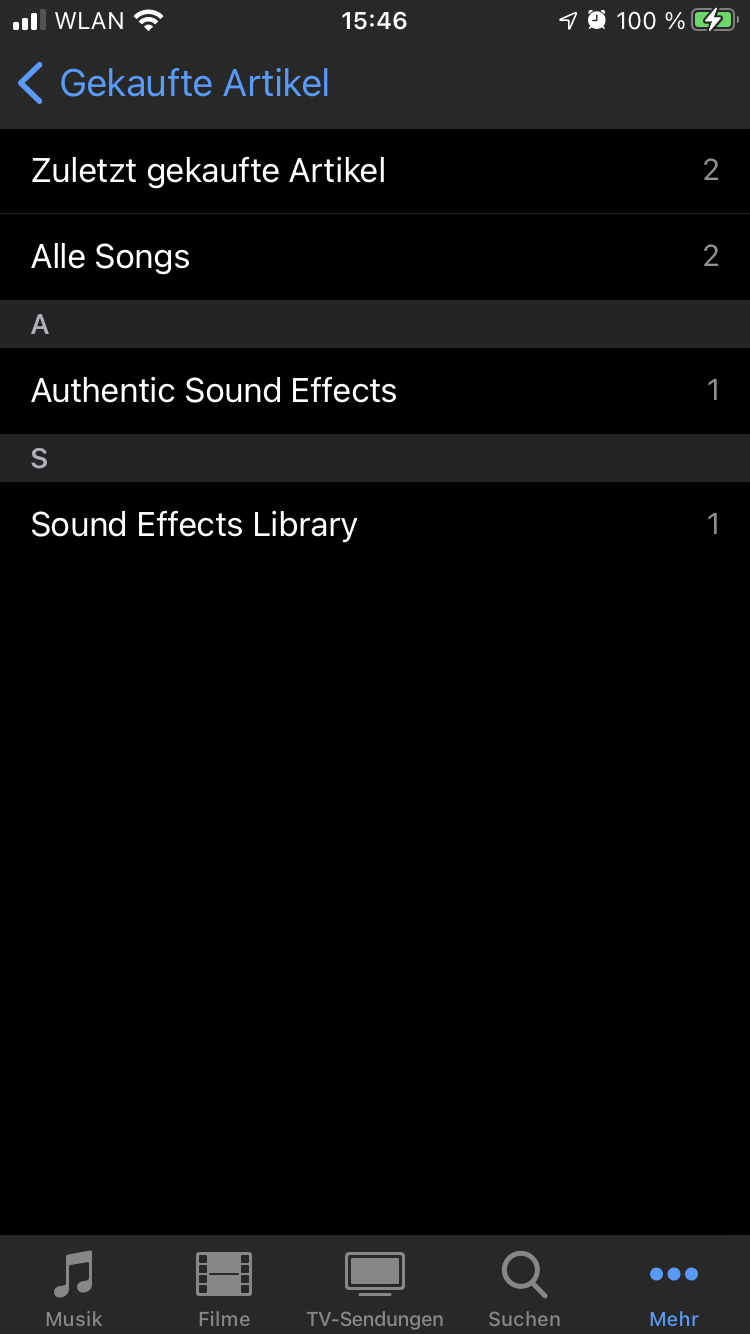The width and height of the screenshot is (750, 1334).
Task: Go to the Suchen tab
Action: click(x=524, y=1288)
